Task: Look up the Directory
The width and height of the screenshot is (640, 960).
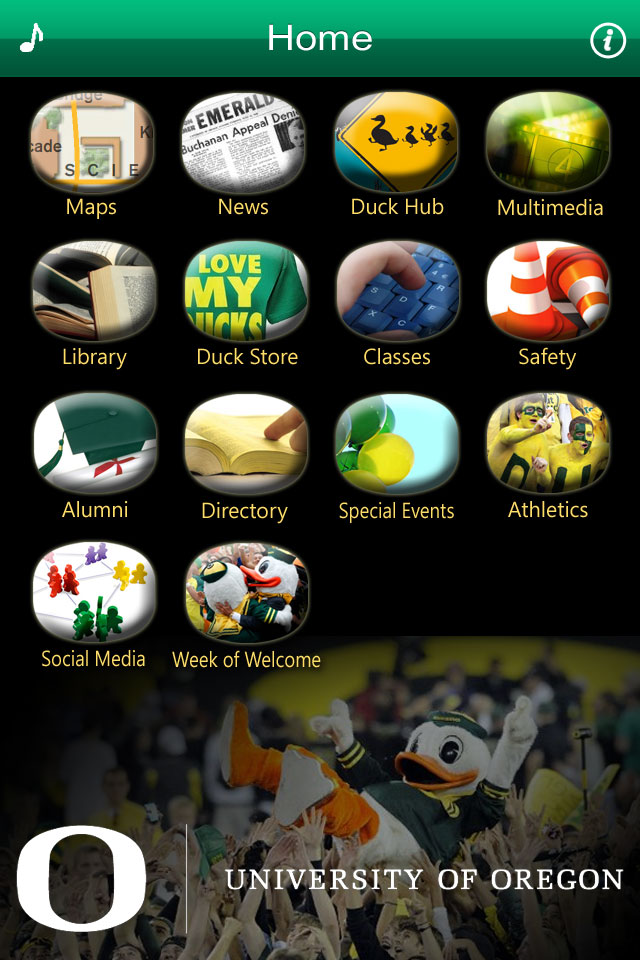Action: click(245, 443)
